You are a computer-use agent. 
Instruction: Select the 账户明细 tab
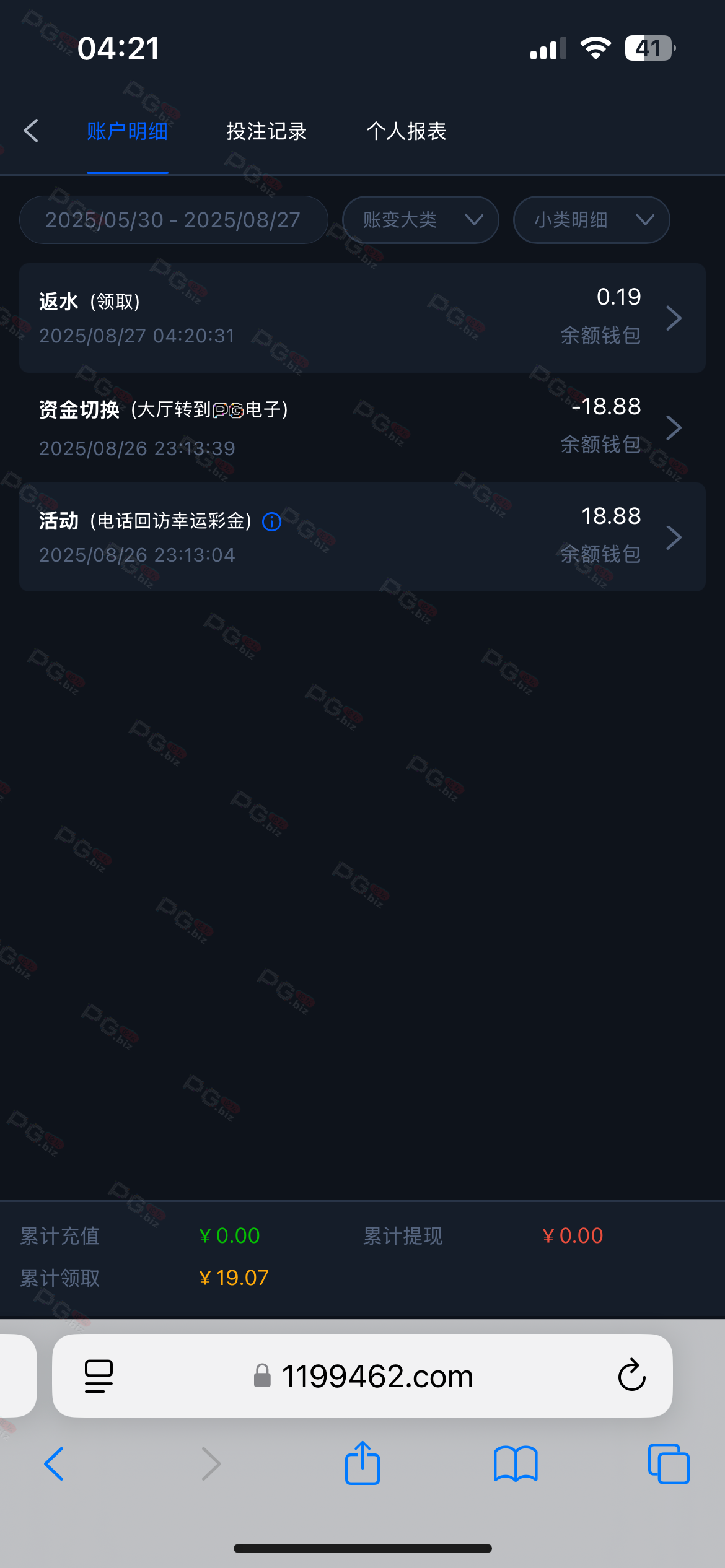coord(127,131)
